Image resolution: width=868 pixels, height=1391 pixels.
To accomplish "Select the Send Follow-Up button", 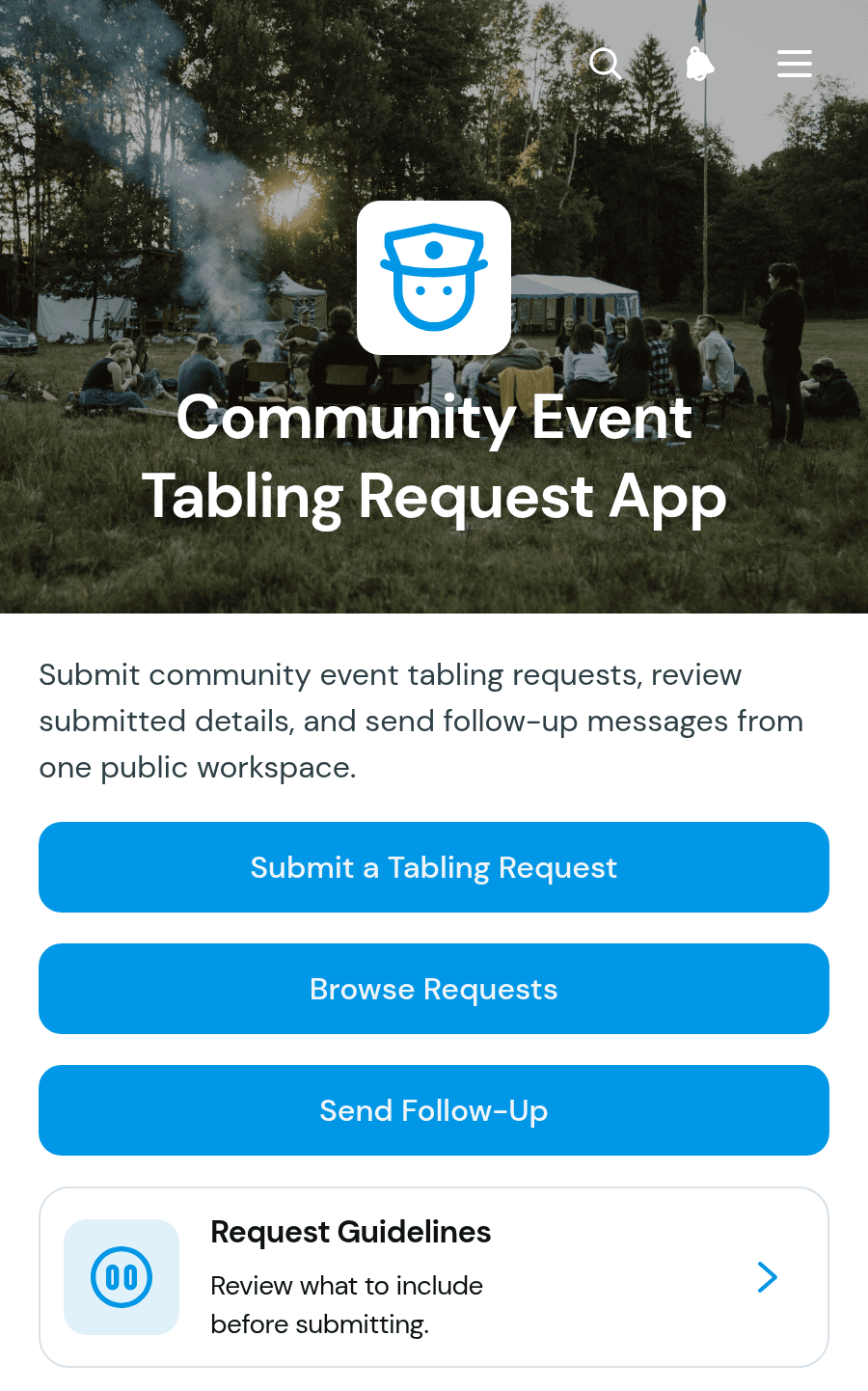I will (434, 1110).
